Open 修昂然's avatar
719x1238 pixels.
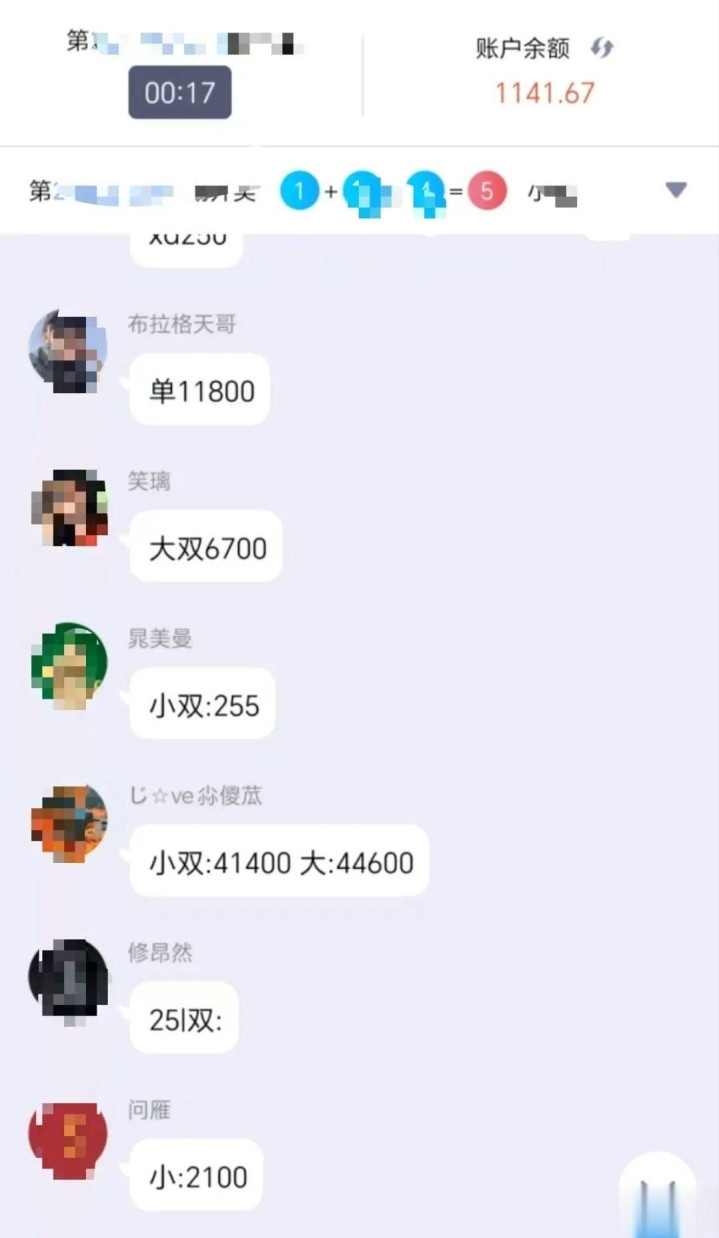(x=68, y=980)
